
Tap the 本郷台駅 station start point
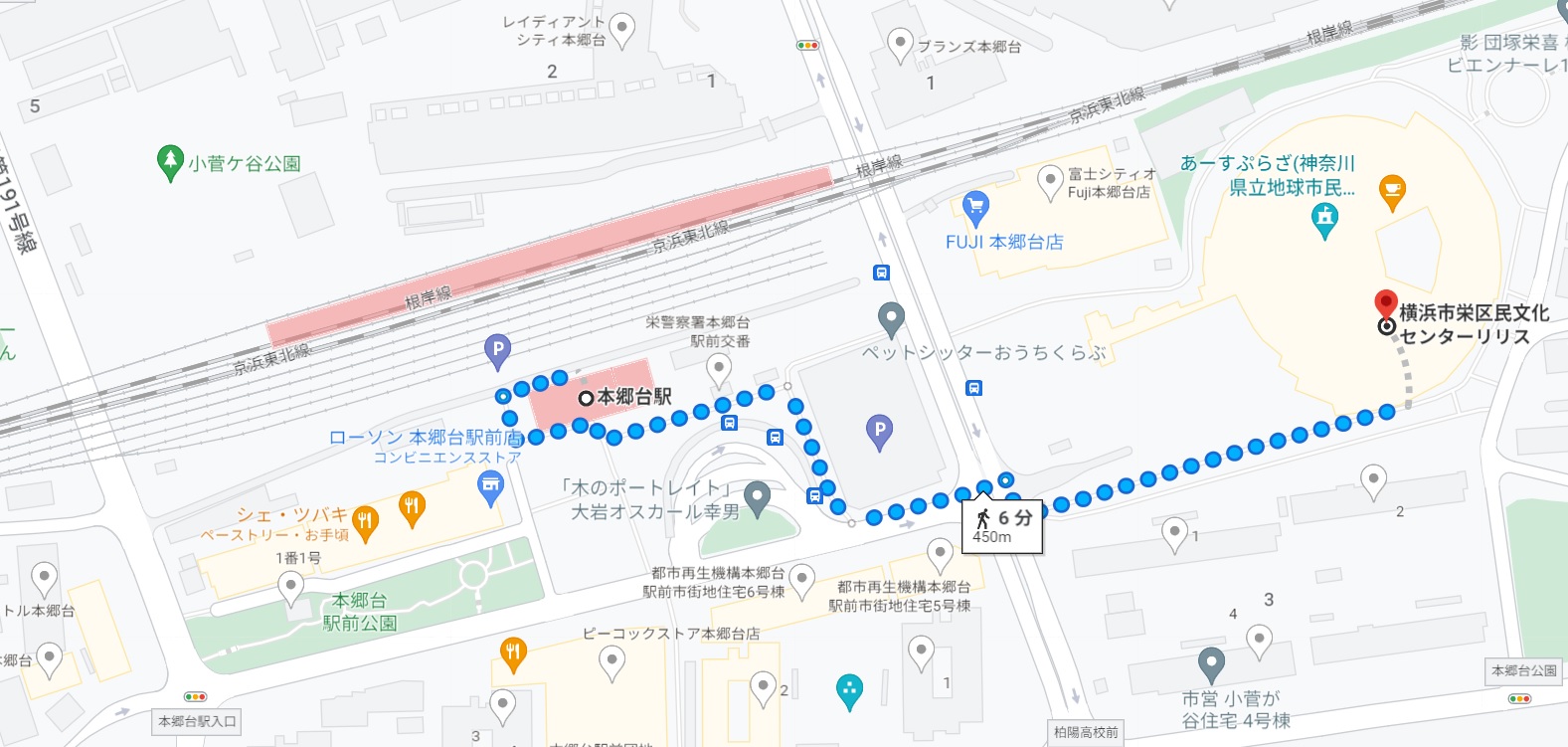587,398
